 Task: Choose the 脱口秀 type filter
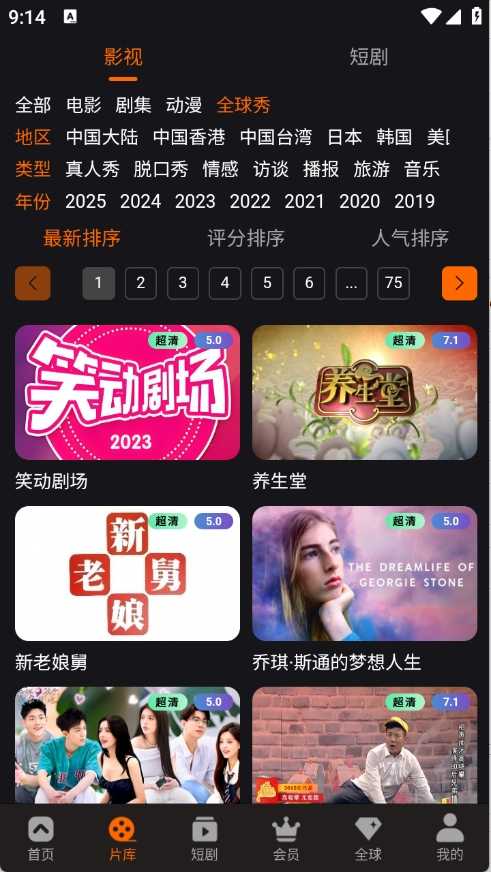click(161, 169)
